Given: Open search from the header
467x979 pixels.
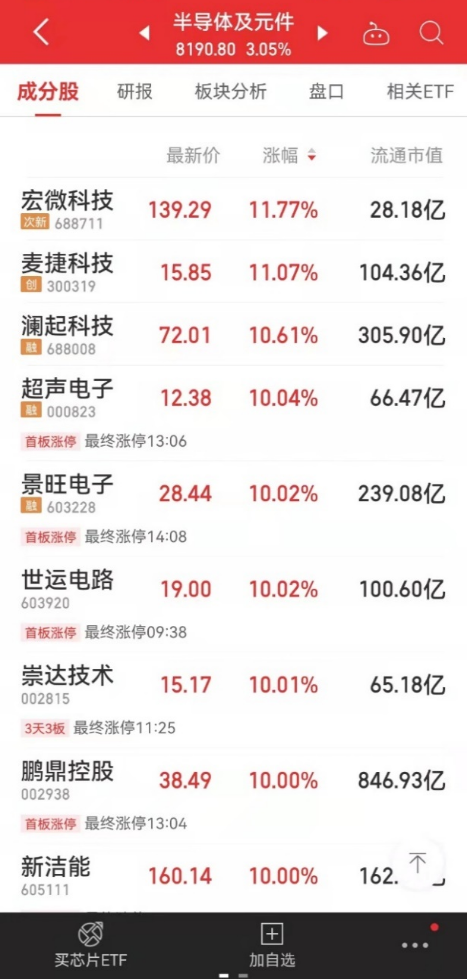Looking at the screenshot, I should (x=431, y=32).
